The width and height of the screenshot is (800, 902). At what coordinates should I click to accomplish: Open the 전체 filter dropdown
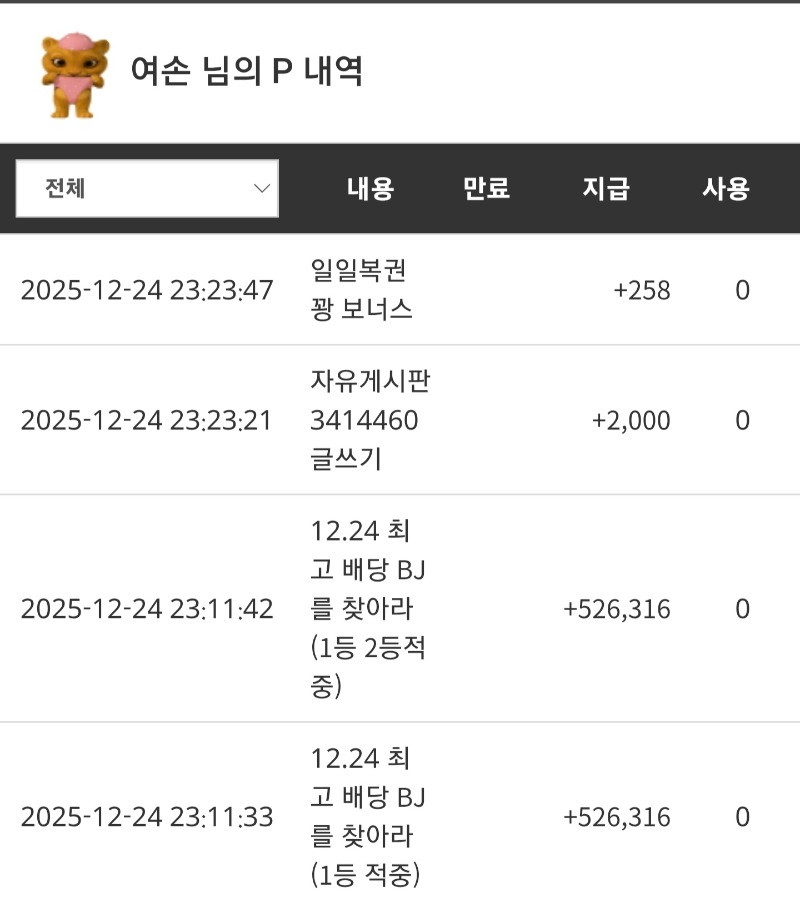pyautogui.click(x=147, y=189)
